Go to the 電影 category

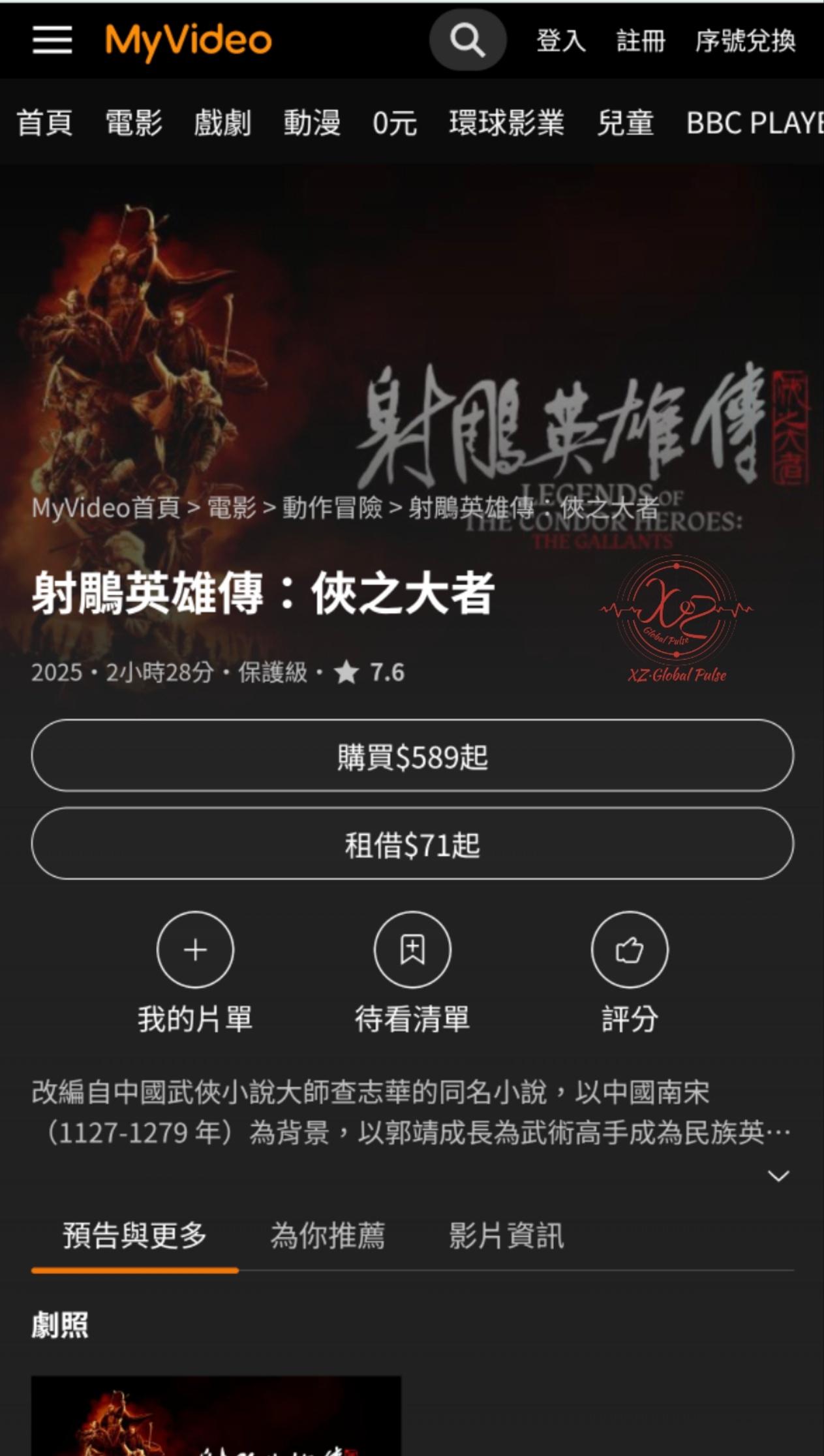(134, 123)
